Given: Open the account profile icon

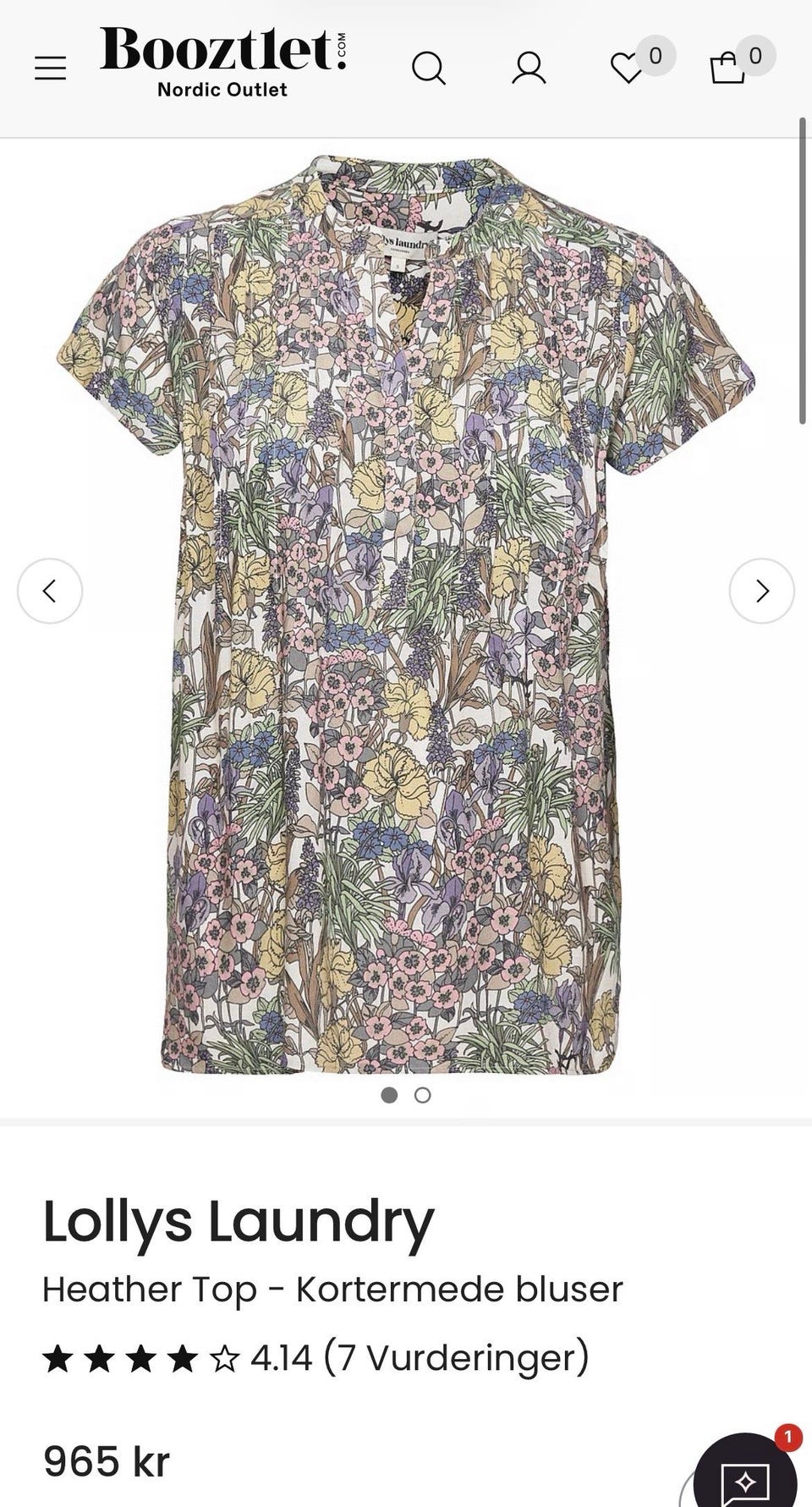Looking at the screenshot, I should [x=529, y=68].
